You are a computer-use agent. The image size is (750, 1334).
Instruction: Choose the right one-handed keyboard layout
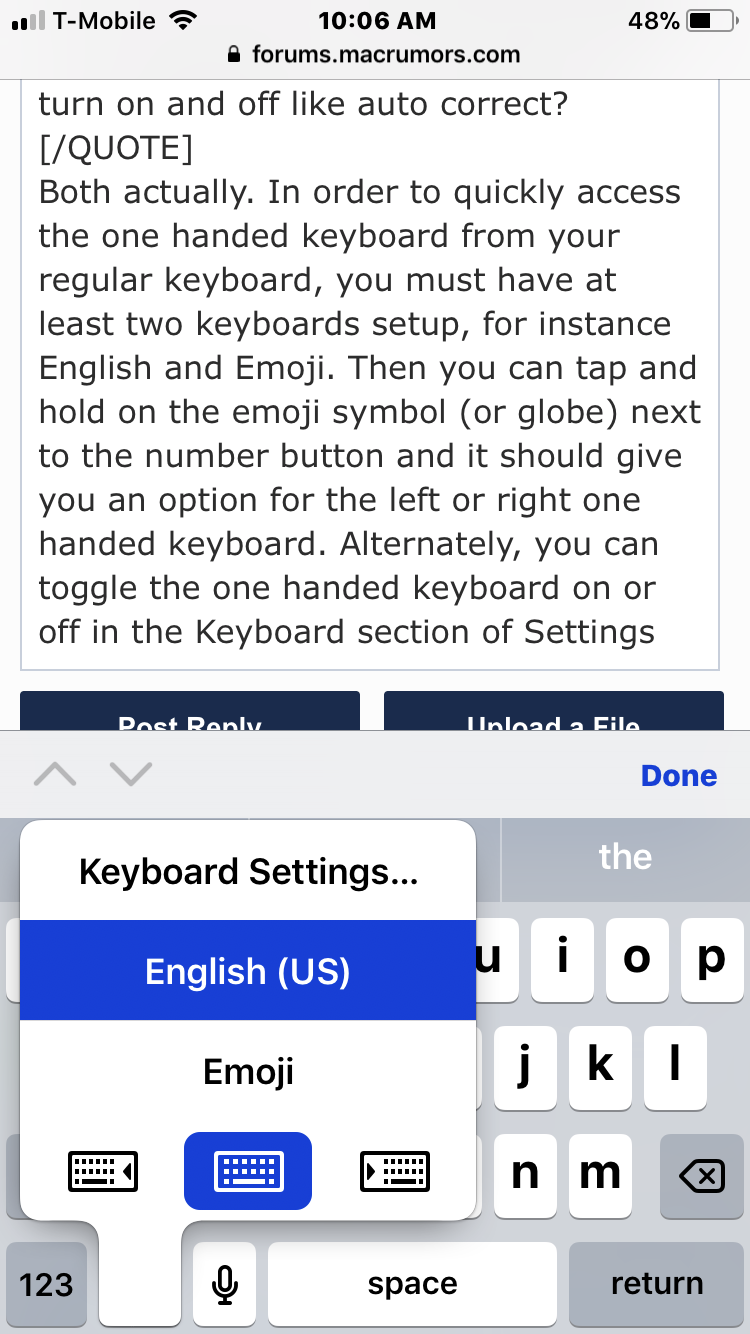tap(394, 1171)
